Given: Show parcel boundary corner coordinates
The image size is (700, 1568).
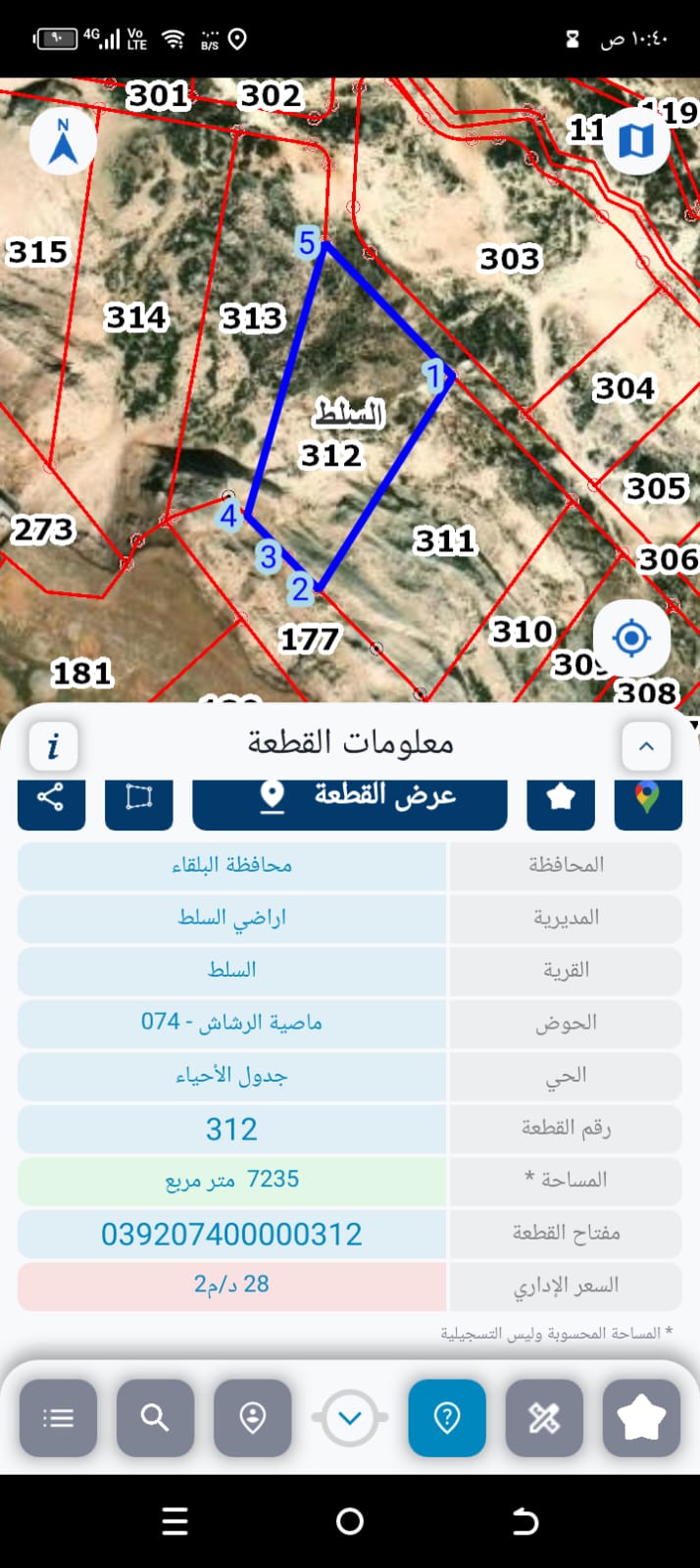Looking at the screenshot, I should [x=139, y=797].
